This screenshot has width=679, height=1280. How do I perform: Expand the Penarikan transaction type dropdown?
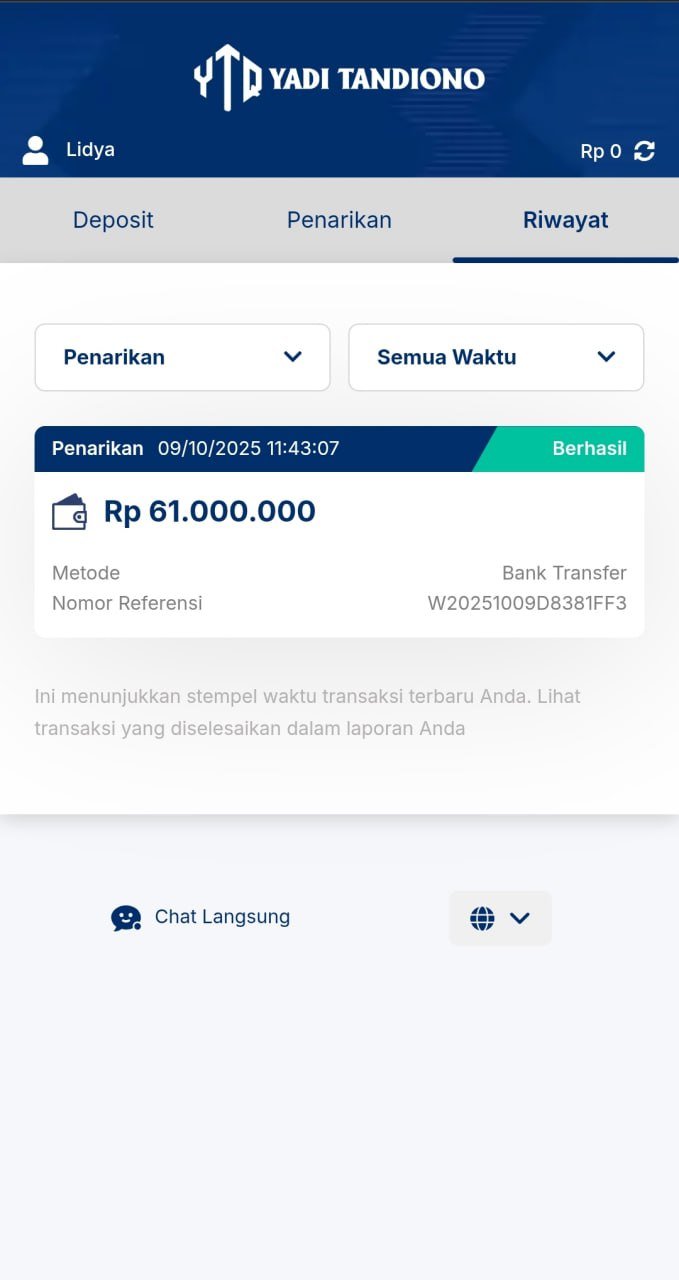[182, 357]
